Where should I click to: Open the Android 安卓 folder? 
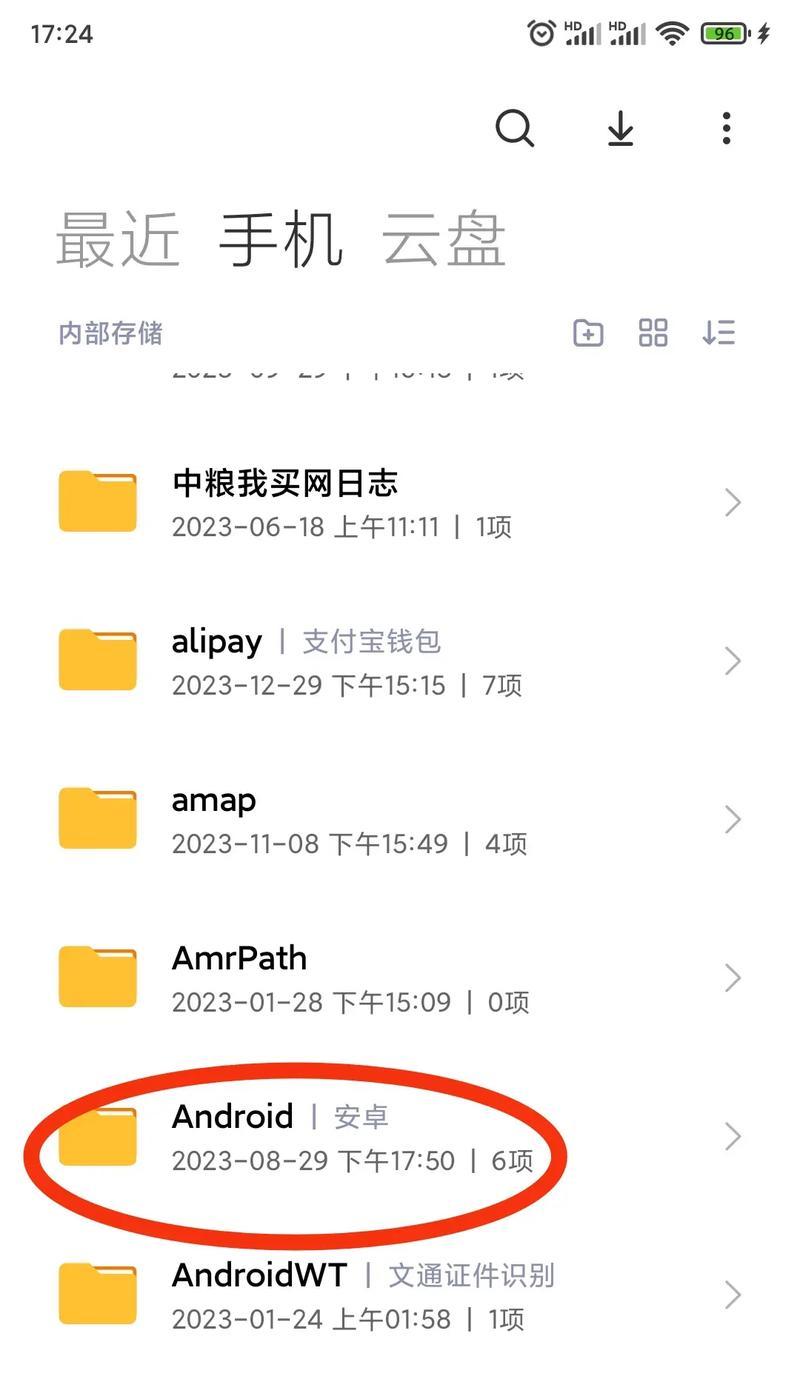pyautogui.click(x=400, y=1136)
